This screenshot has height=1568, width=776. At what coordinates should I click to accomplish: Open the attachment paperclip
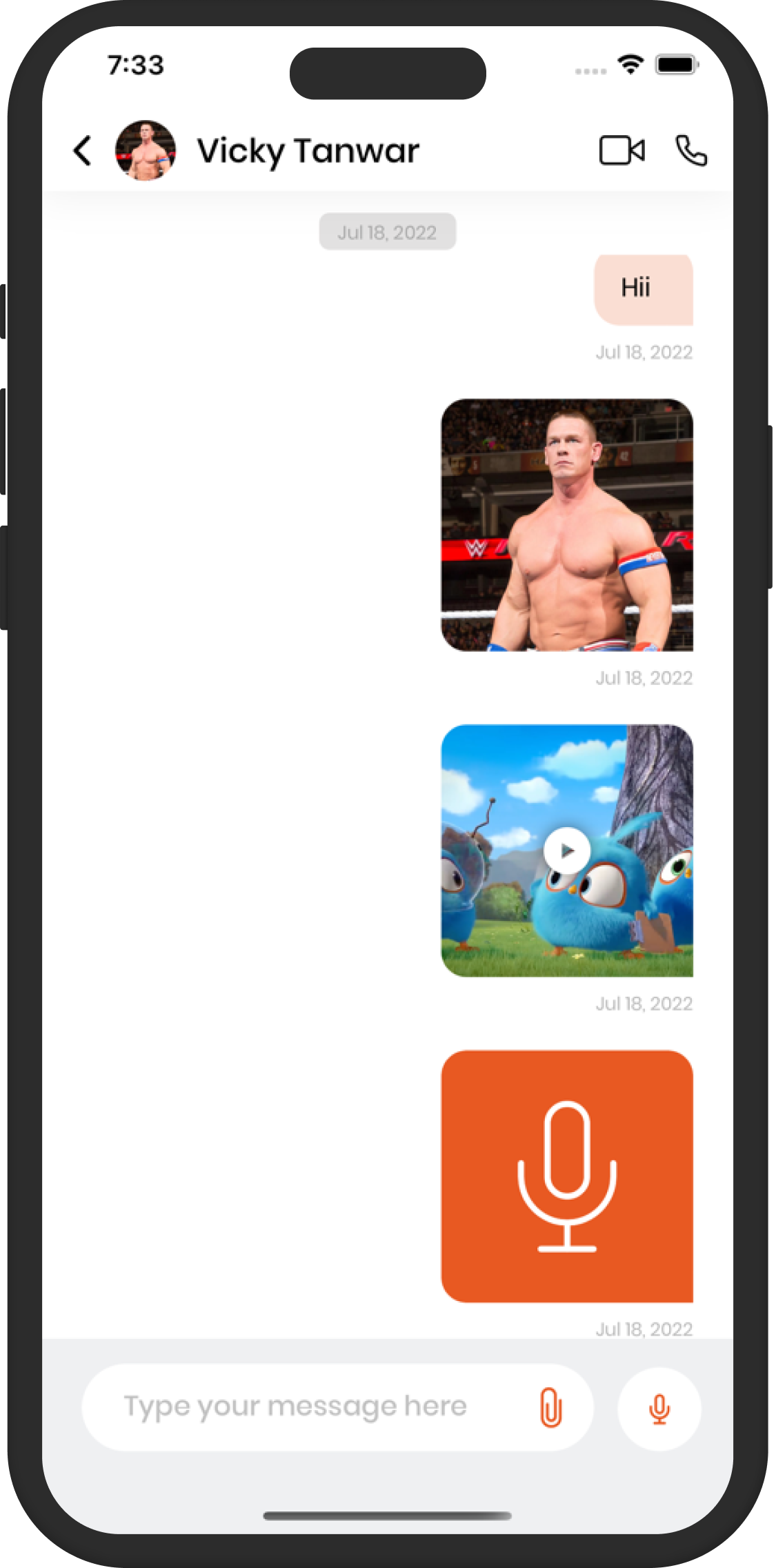coord(550,1407)
